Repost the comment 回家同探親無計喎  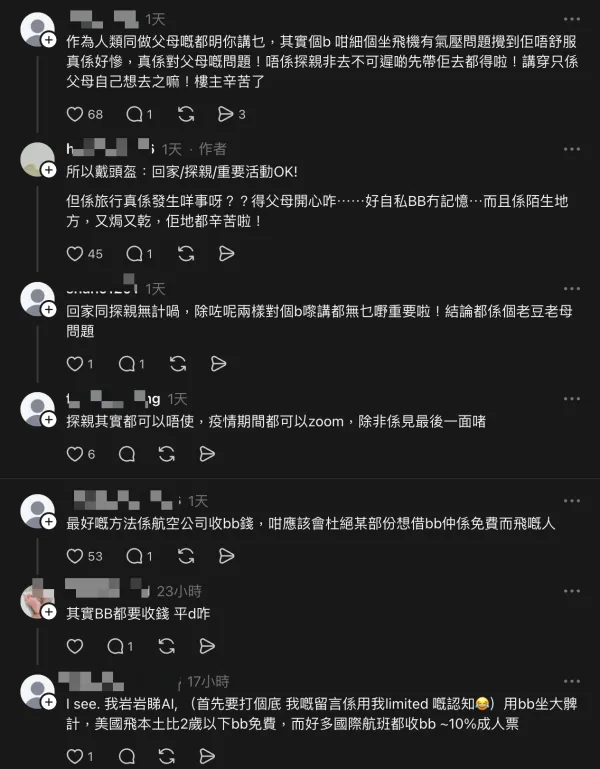coord(178,364)
